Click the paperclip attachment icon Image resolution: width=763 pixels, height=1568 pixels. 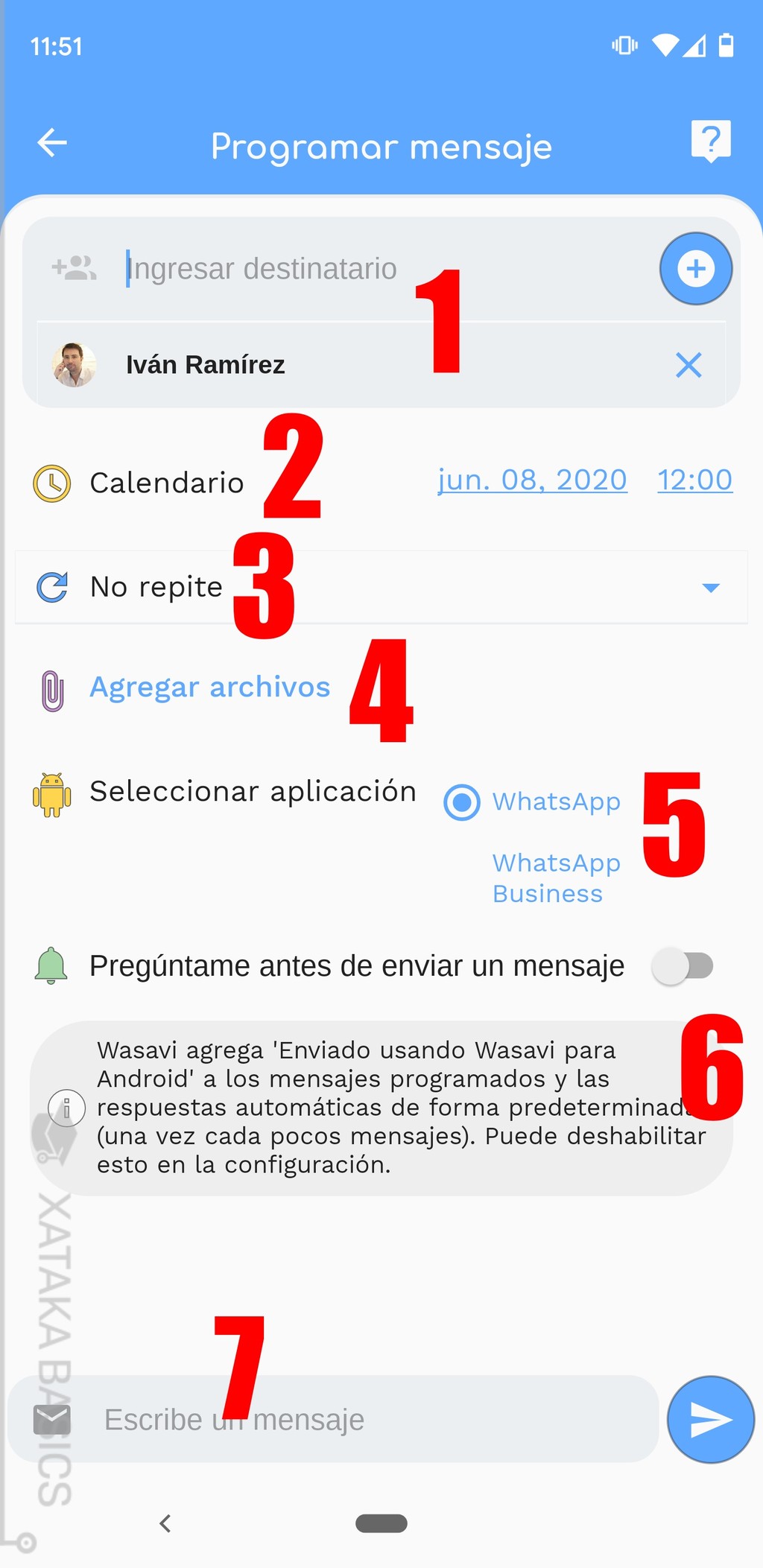(51, 688)
